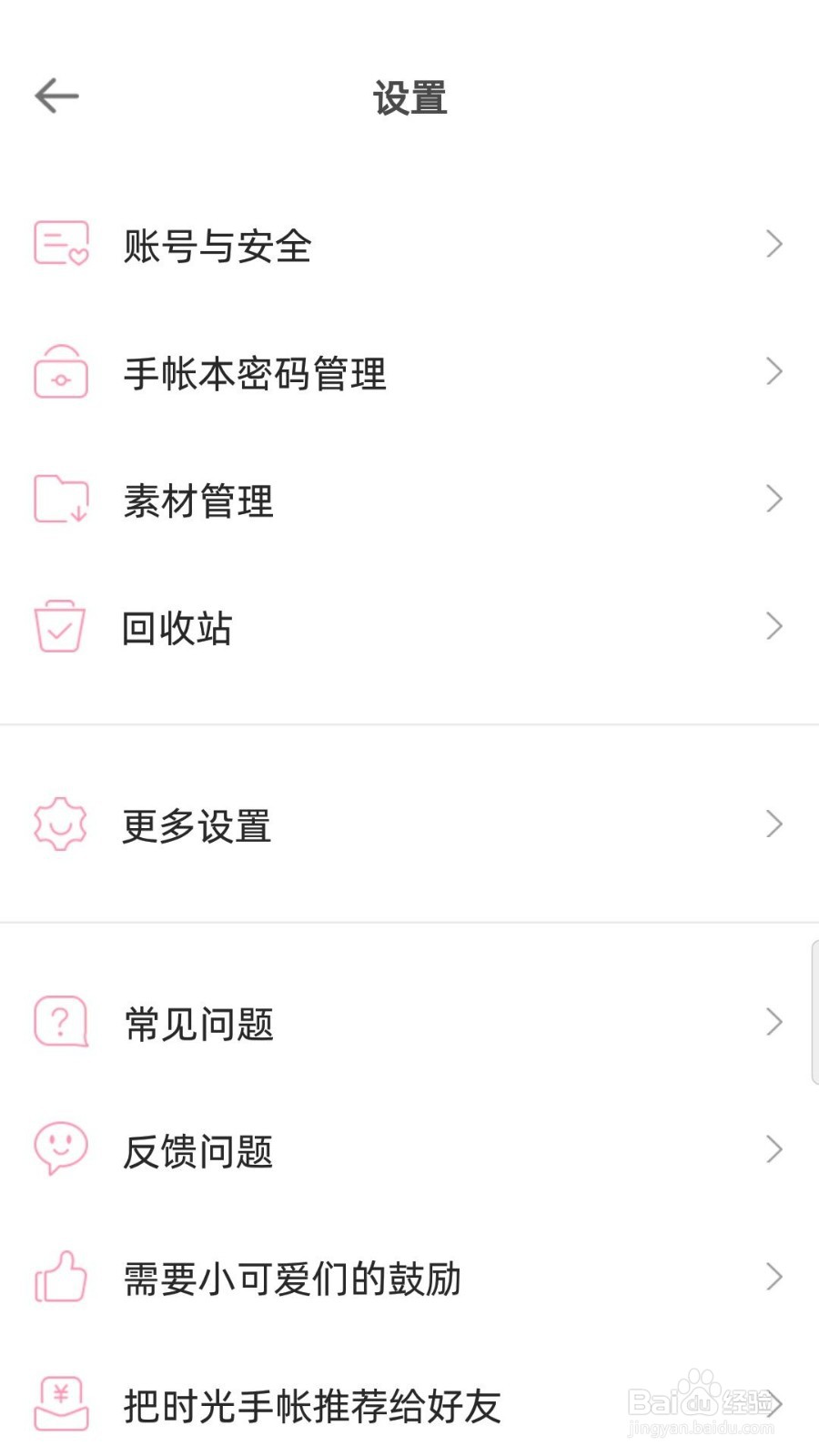Select 把时光手帐推荐给好友
819x1456 pixels.
pyautogui.click(x=311, y=1406)
